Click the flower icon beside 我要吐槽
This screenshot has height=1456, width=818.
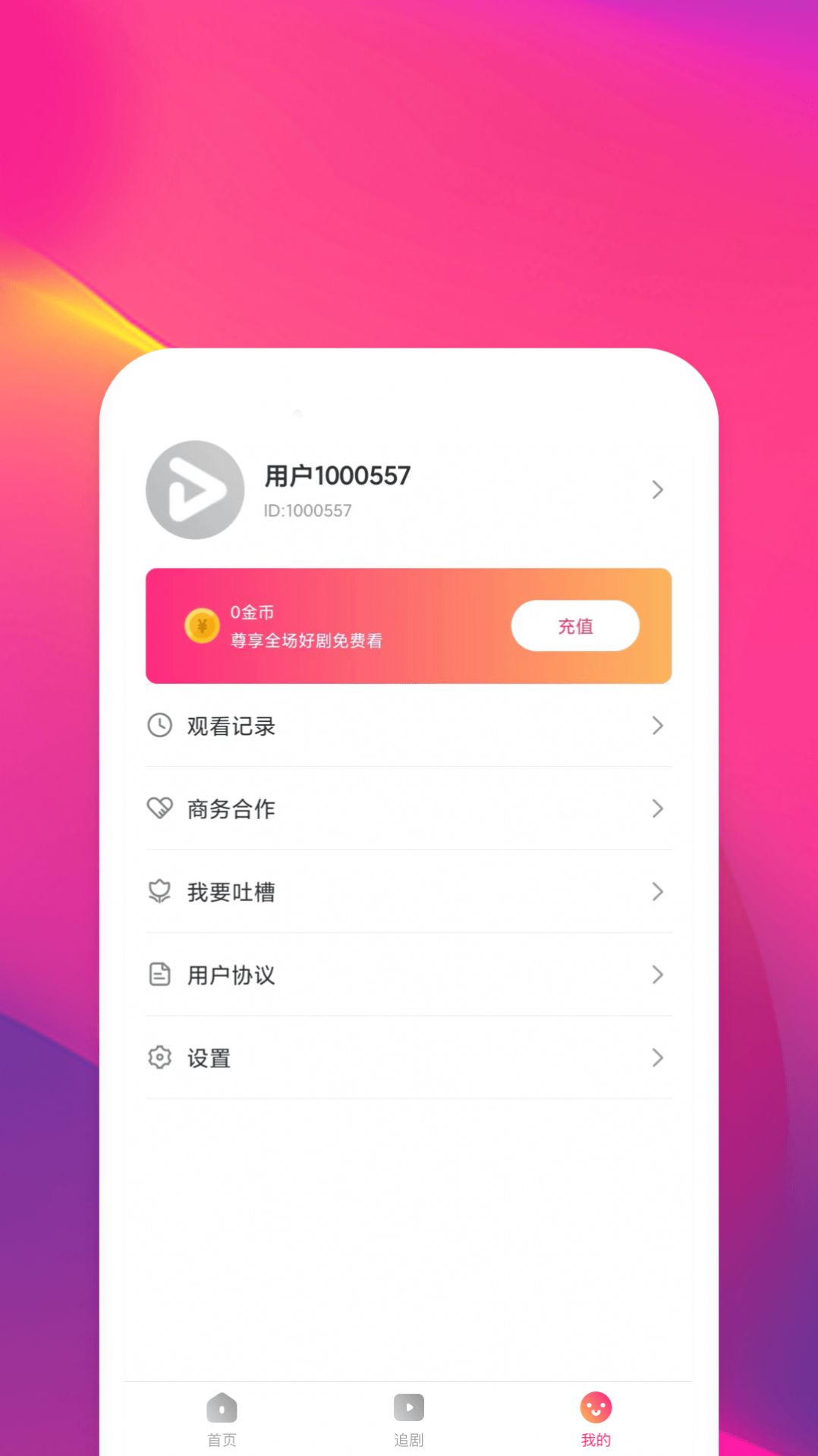click(159, 892)
